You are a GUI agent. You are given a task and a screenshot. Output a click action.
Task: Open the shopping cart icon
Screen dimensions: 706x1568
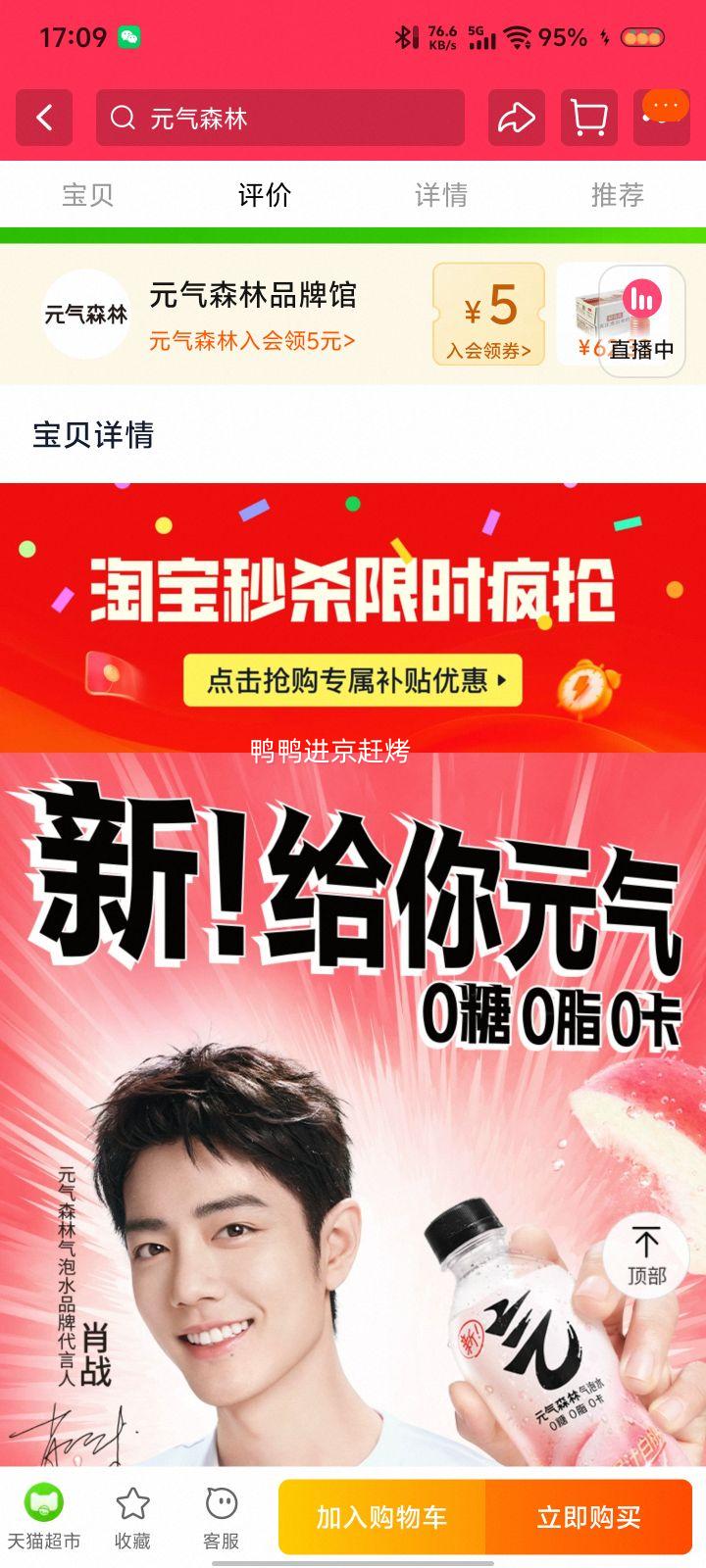click(x=589, y=119)
